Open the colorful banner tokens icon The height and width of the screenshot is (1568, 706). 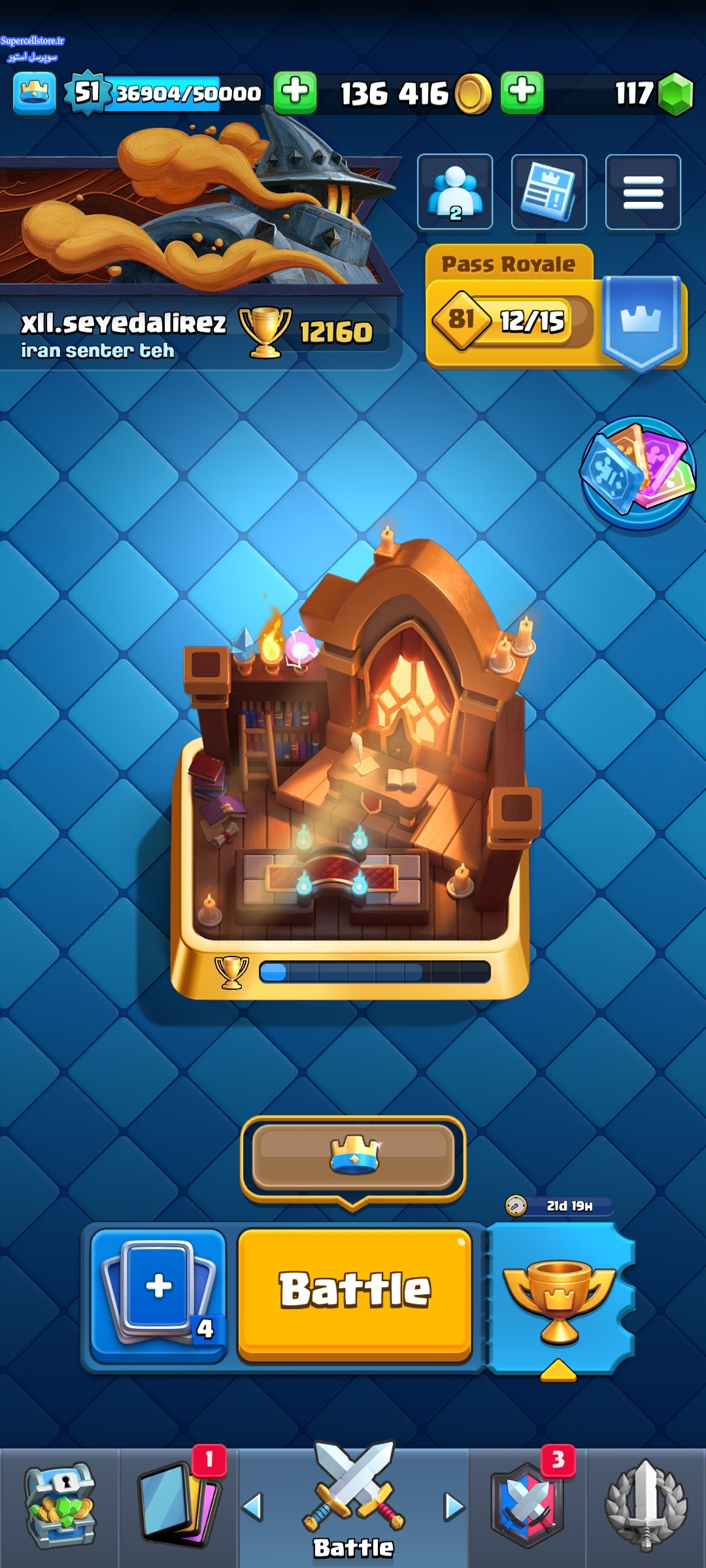point(637,472)
